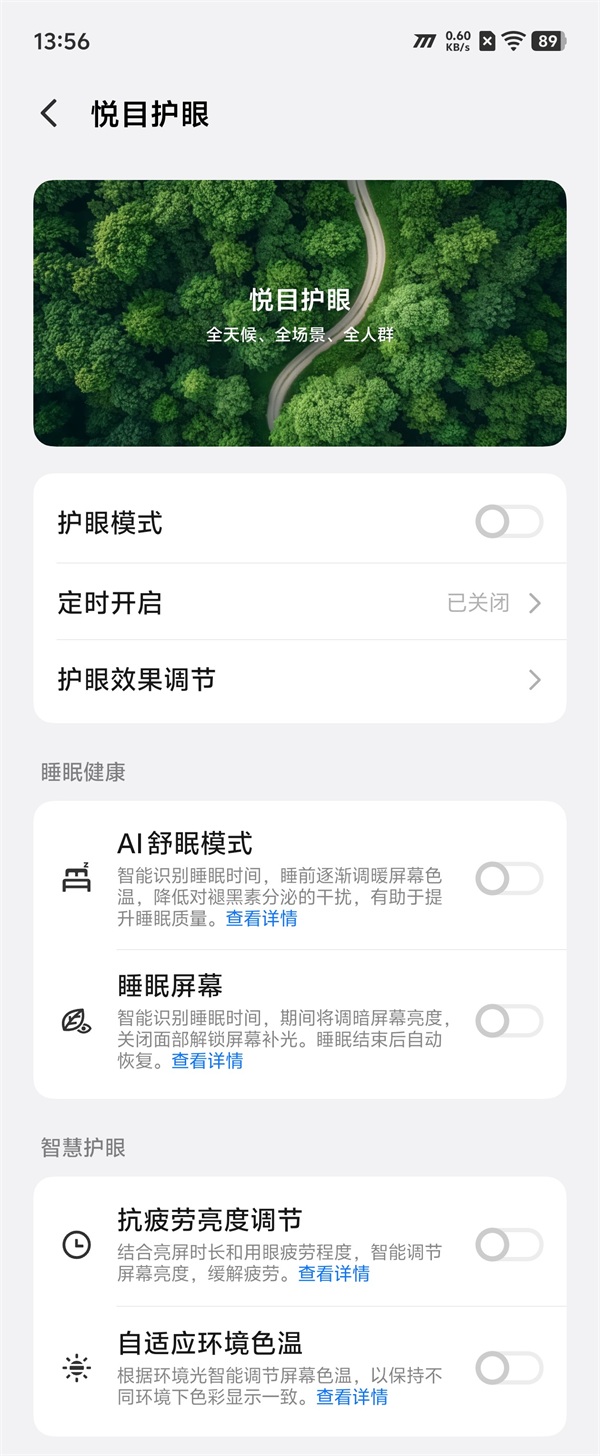The height and width of the screenshot is (1456, 600).
Task: Open 查看详情 link under 自适应环境色温
Action: coord(352,1396)
